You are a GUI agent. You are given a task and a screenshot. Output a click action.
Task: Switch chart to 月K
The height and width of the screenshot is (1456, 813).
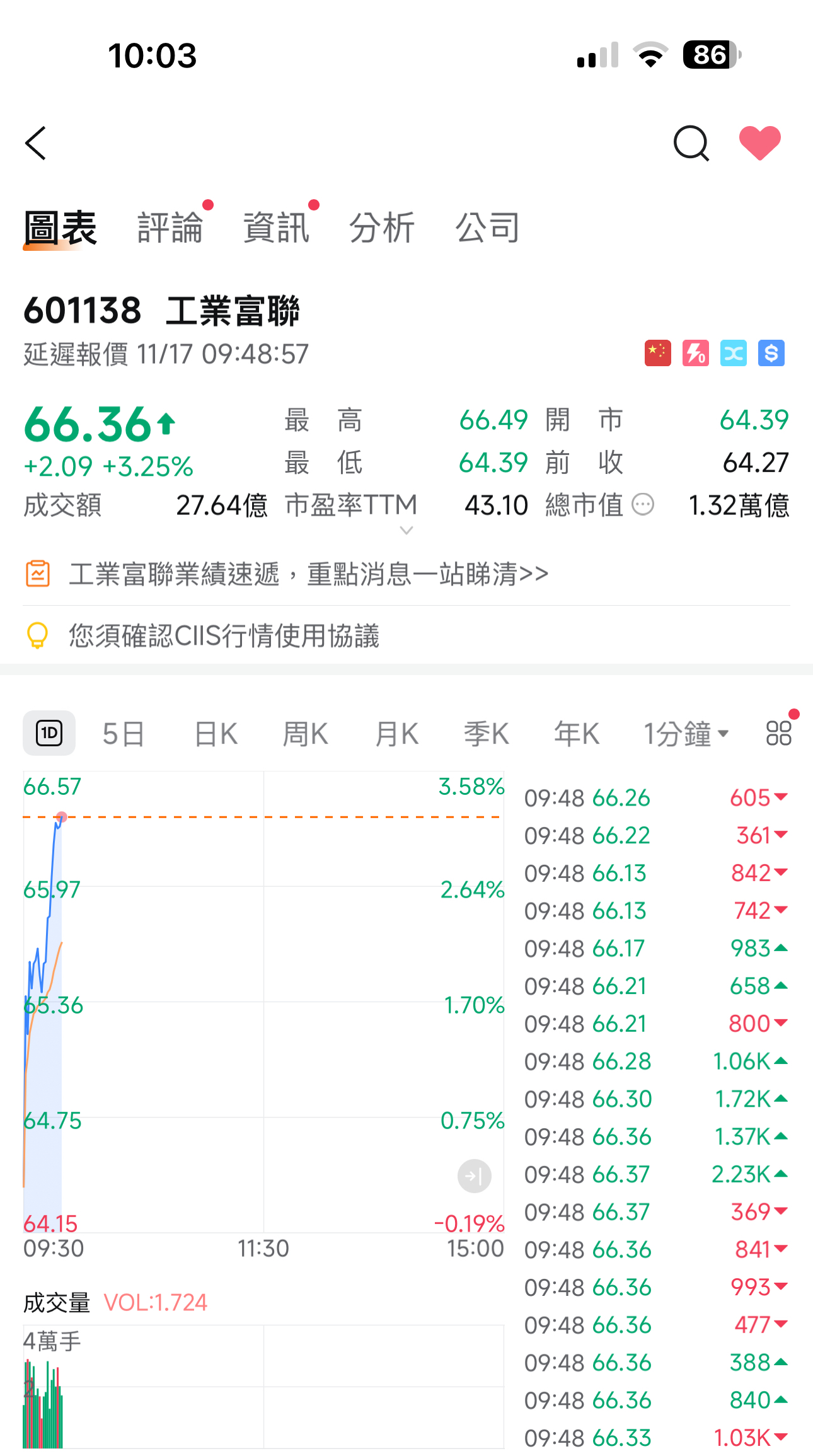pos(396,734)
